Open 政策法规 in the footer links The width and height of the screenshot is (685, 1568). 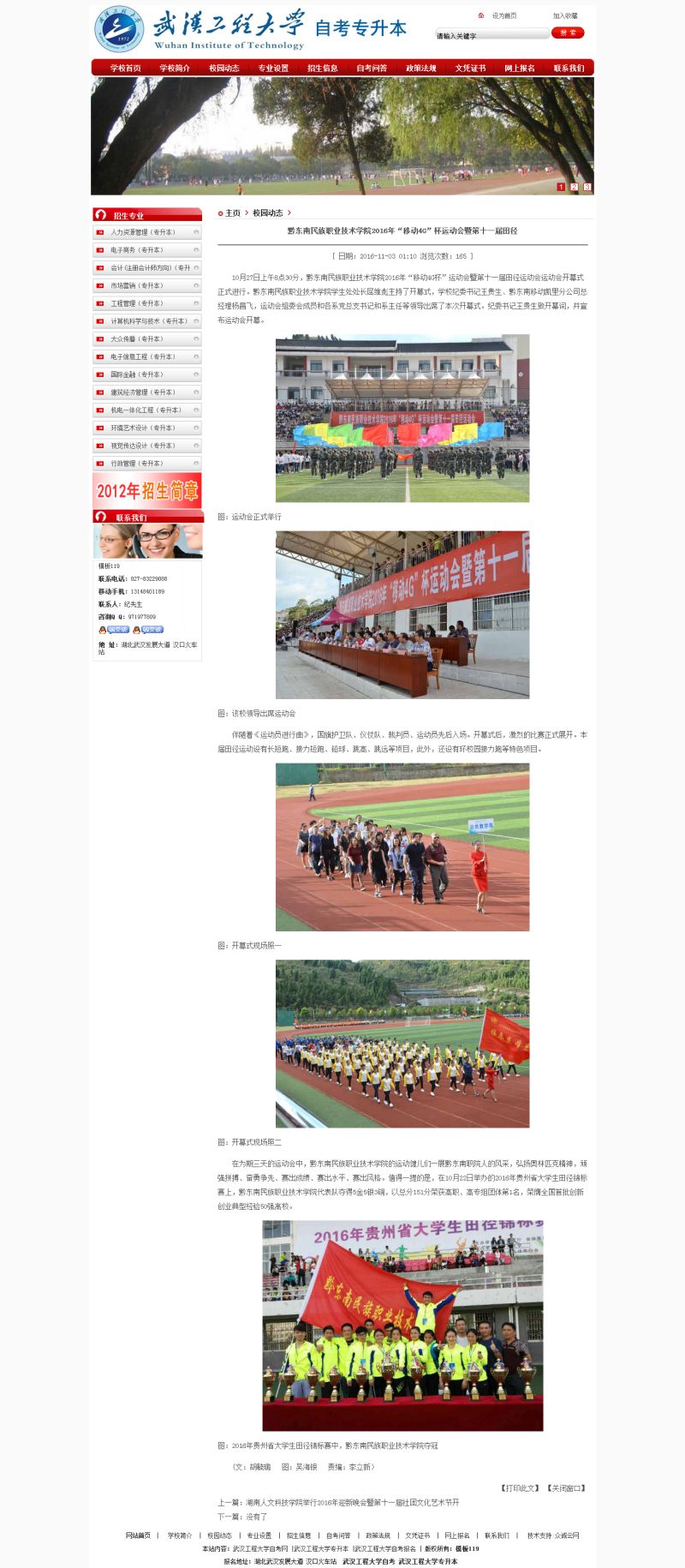(378, 1535)
